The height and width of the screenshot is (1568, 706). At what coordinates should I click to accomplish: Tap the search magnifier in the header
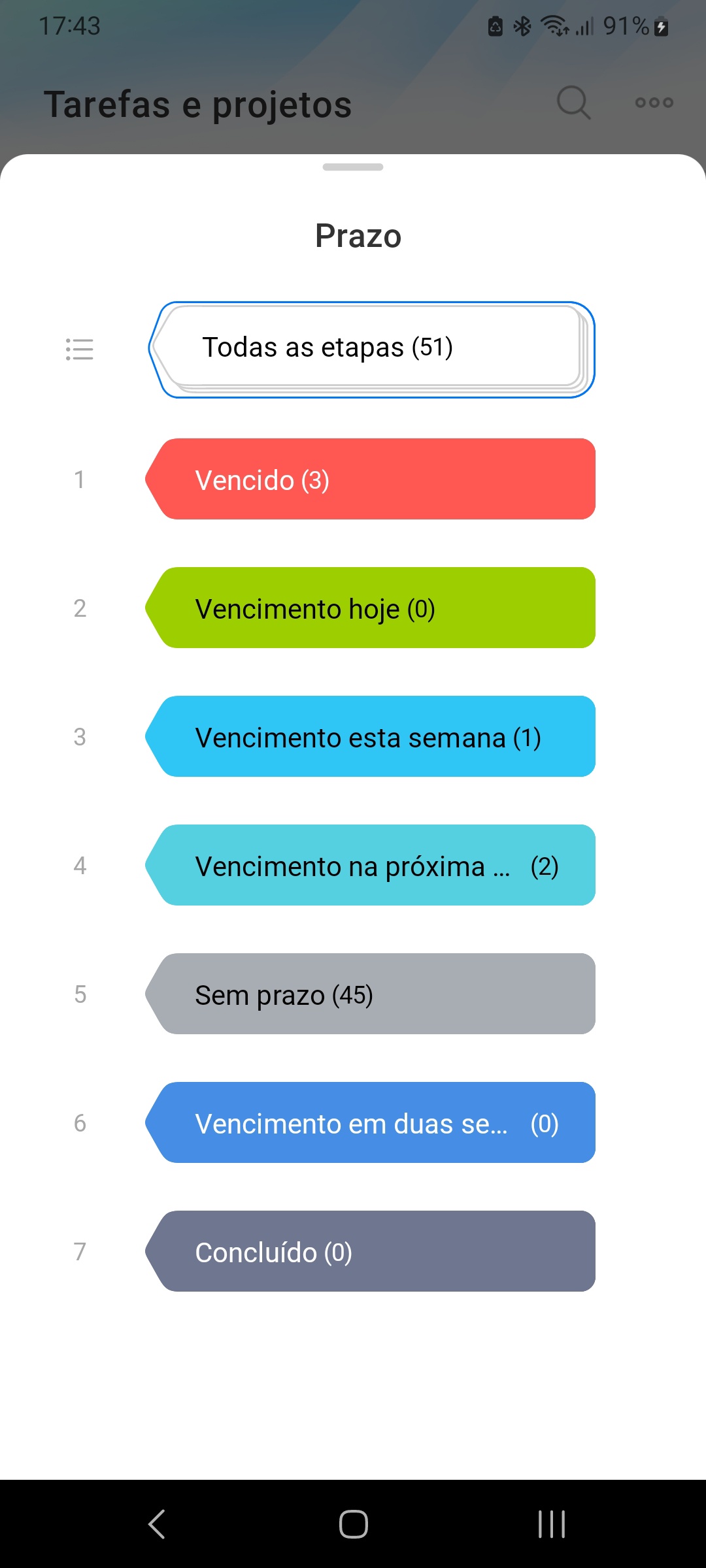tap(573, 103)
